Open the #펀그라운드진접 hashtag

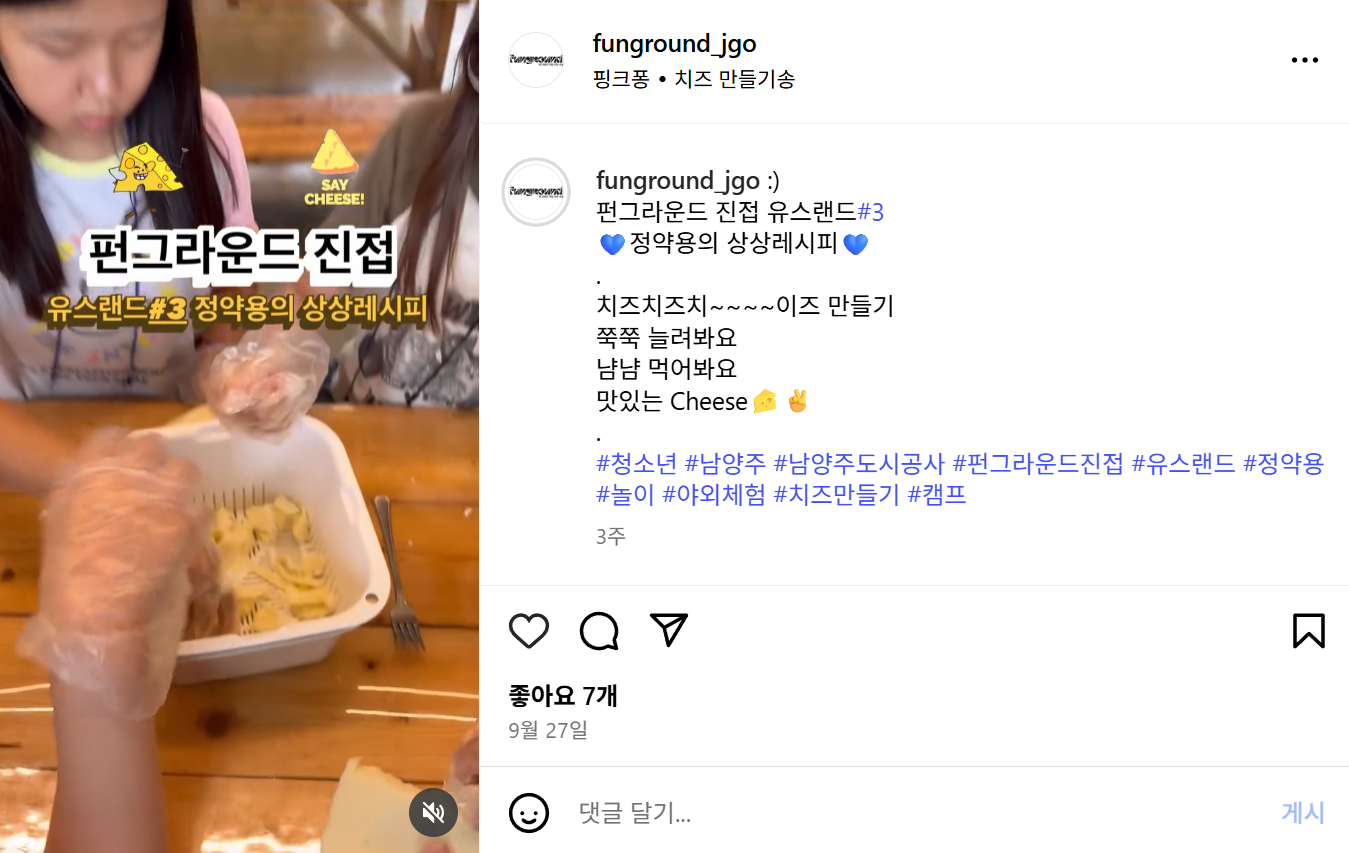(1038, 464)
